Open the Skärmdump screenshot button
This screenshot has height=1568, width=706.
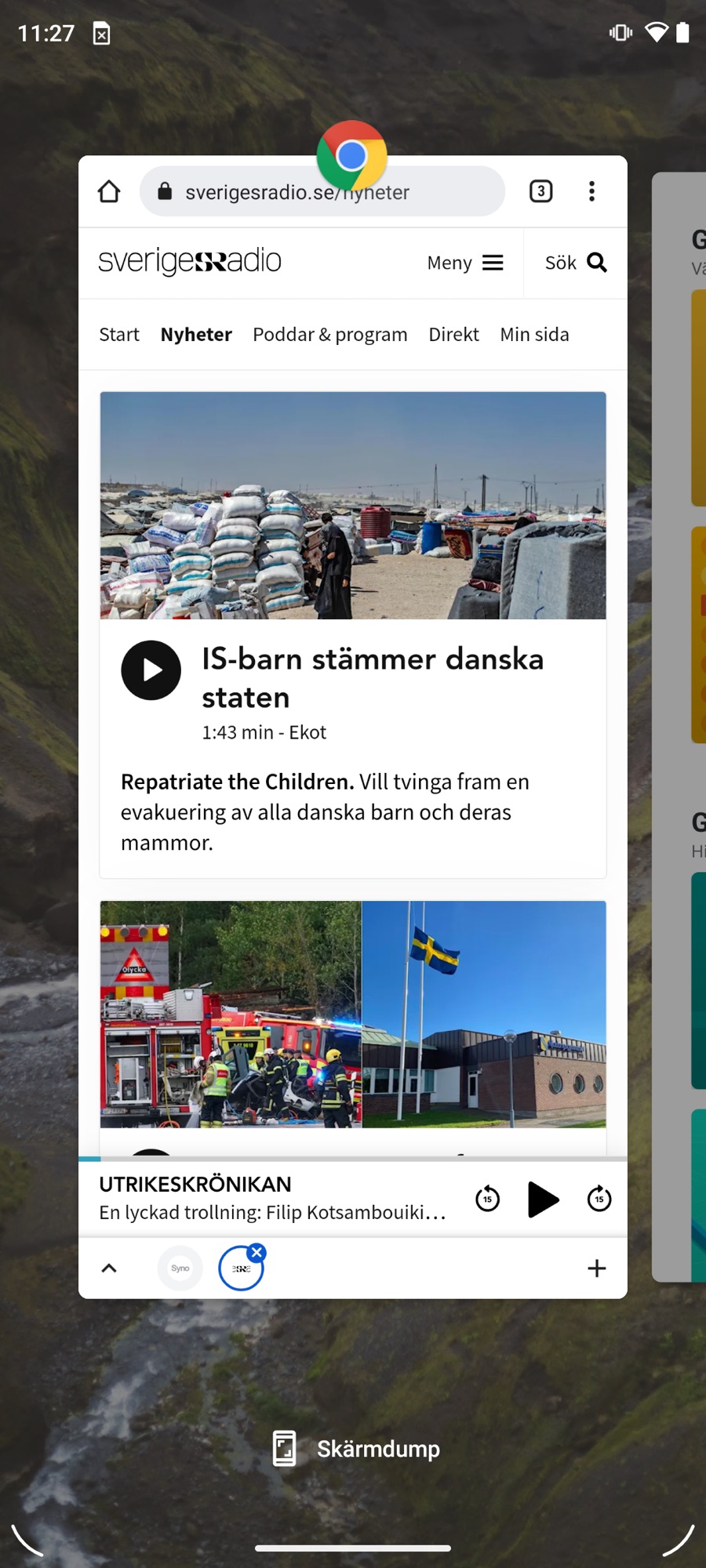pyautogui.click(x=355, y=1449)
